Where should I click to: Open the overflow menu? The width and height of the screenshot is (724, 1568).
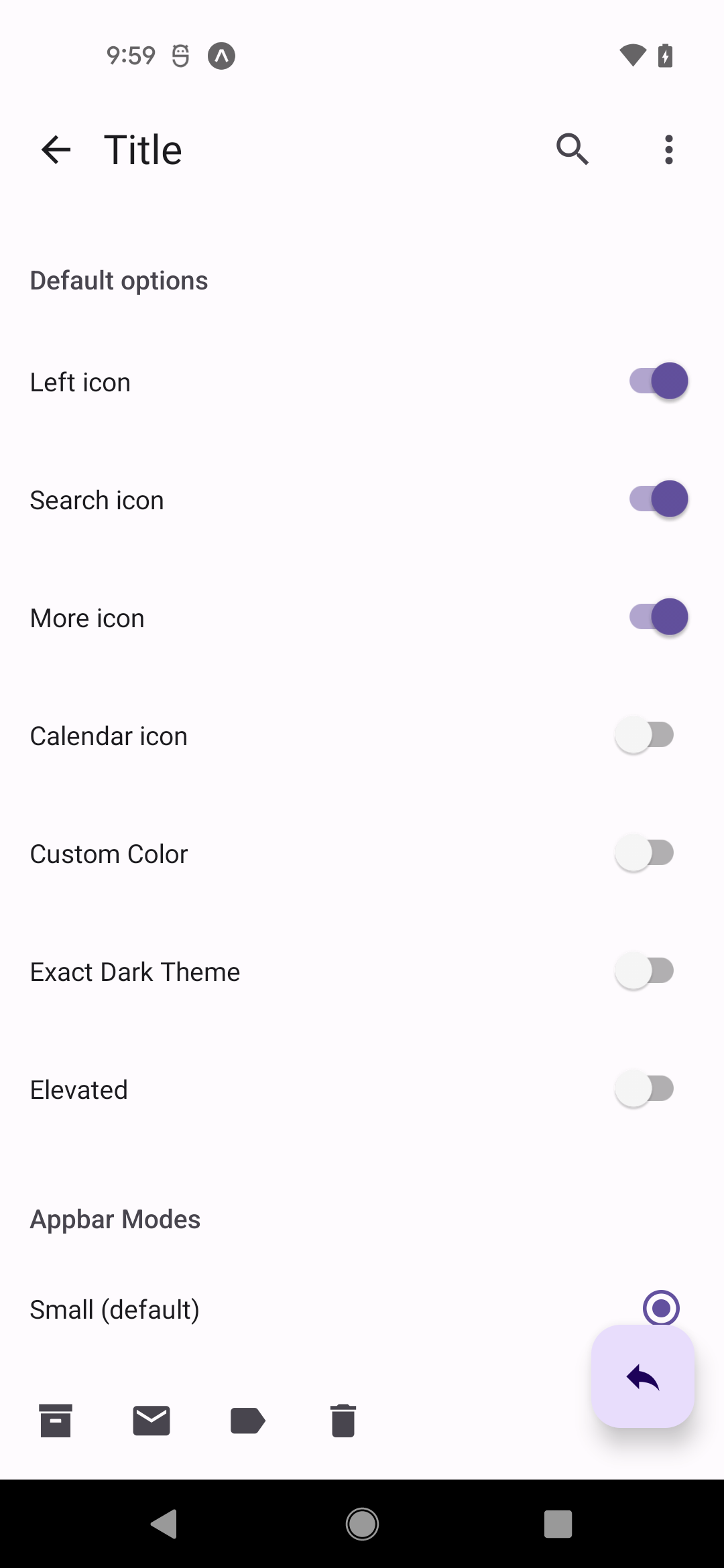tap(668, 149)
